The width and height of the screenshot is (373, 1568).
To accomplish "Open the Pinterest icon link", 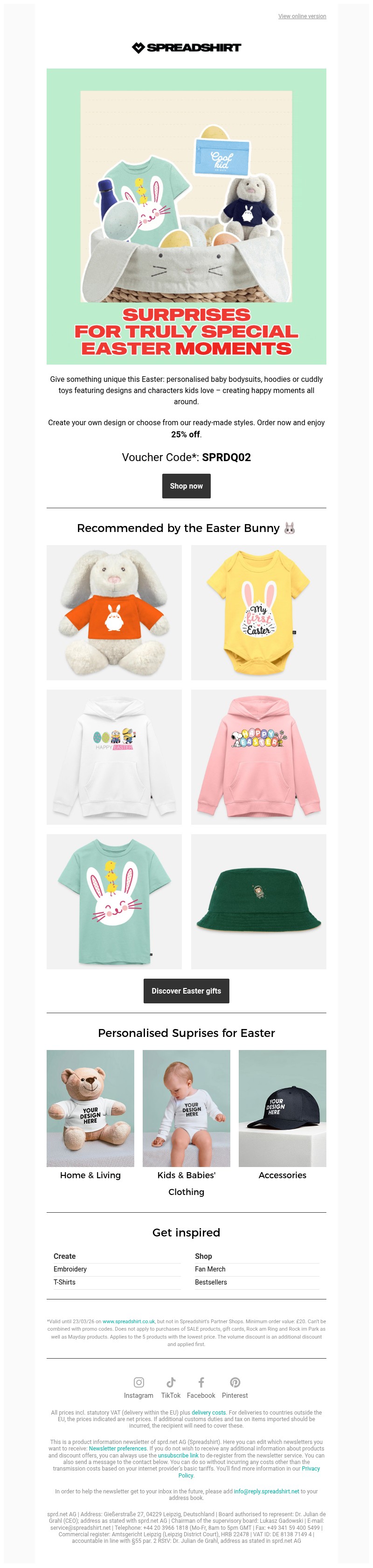I will (235, 1382).
